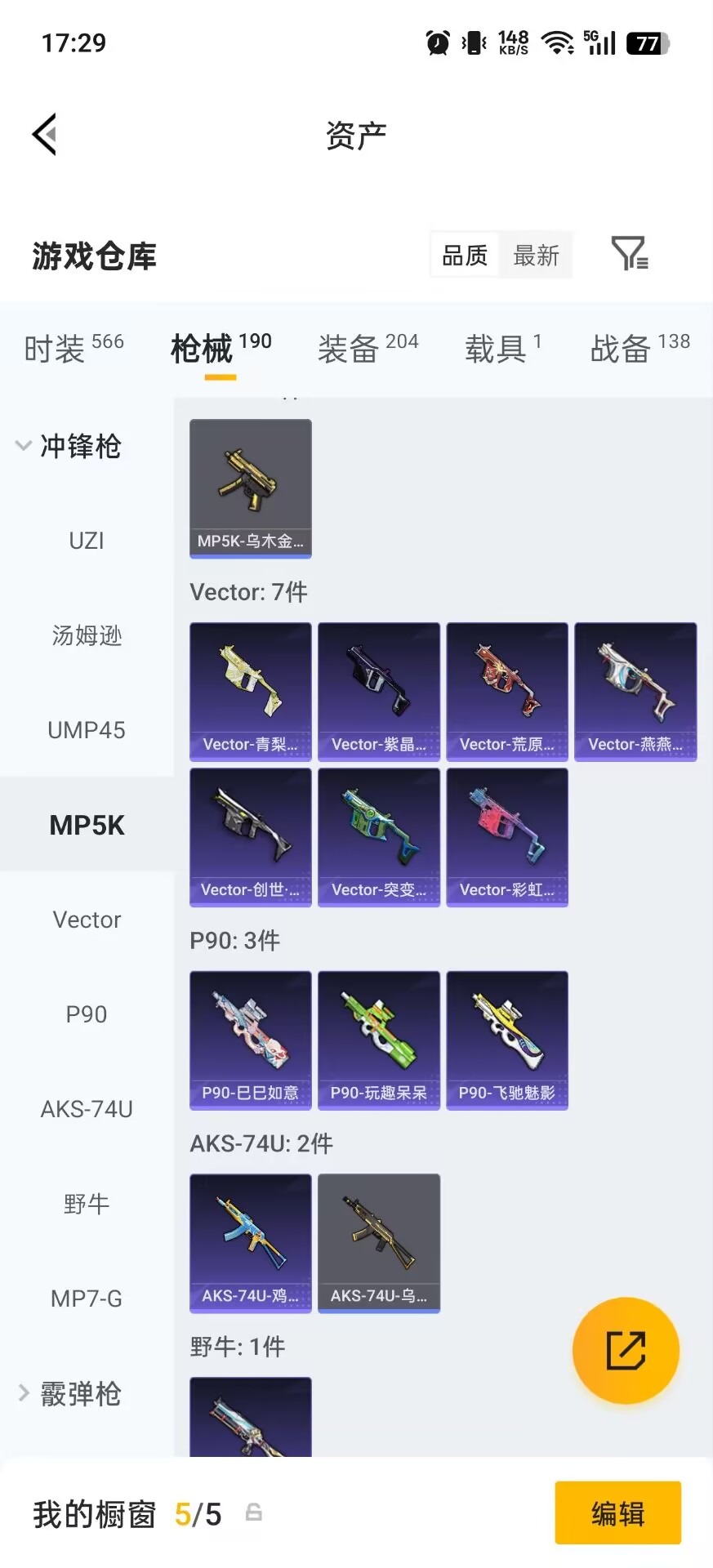Sort warehouse by 品质
Screen dimensions: 713x1568
click(465, 256)
